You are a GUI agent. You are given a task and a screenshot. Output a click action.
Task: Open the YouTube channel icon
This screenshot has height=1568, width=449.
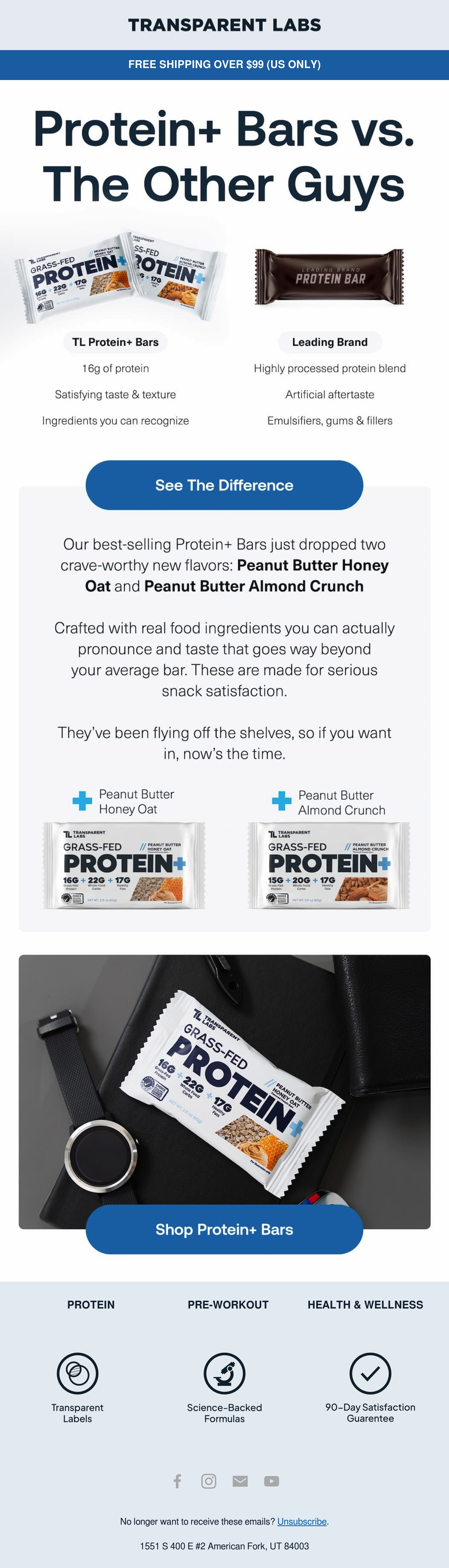pos(272,1481)
